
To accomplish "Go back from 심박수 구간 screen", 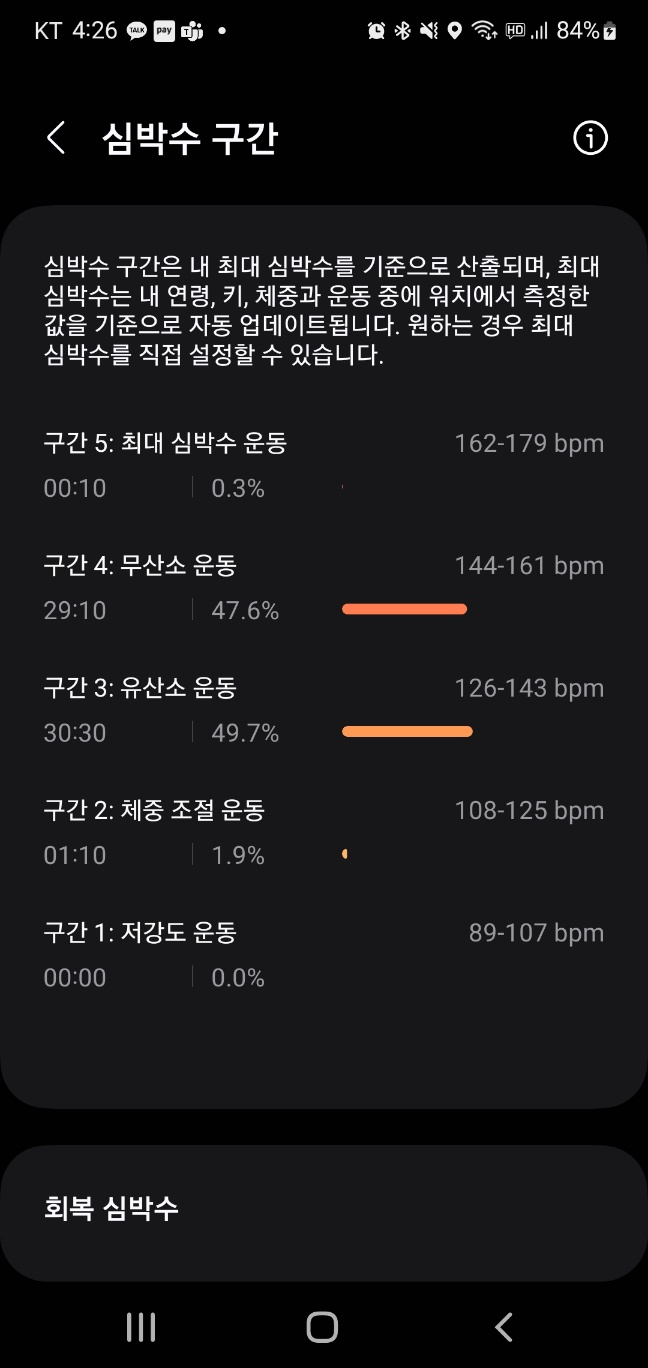I will pos(56,138).
